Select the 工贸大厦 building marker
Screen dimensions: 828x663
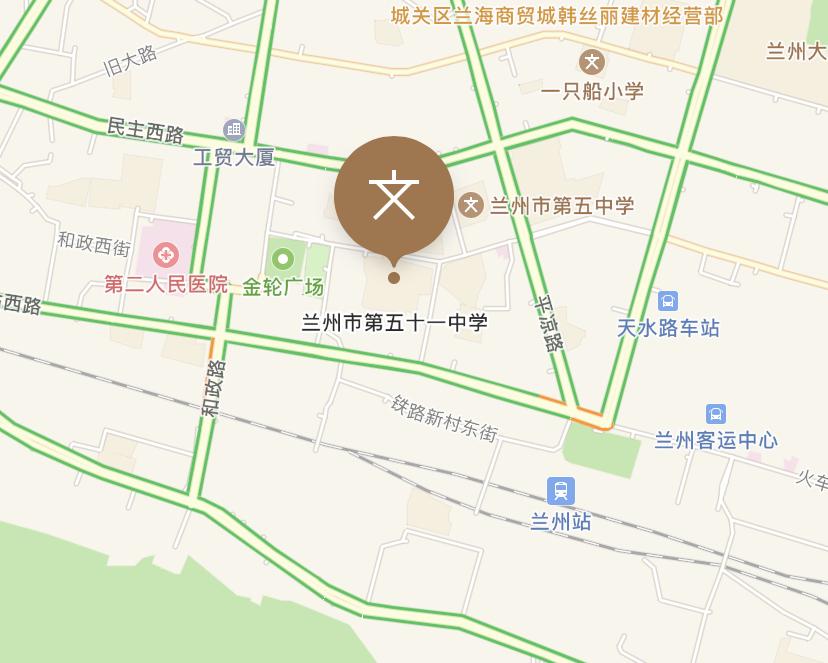pyautogui.click(x=234, y=129)
